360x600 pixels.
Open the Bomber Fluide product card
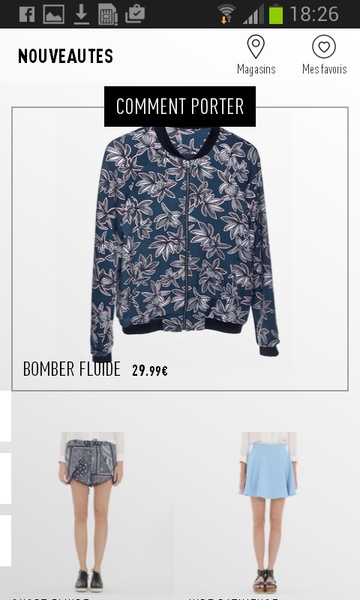click(180, 249)
